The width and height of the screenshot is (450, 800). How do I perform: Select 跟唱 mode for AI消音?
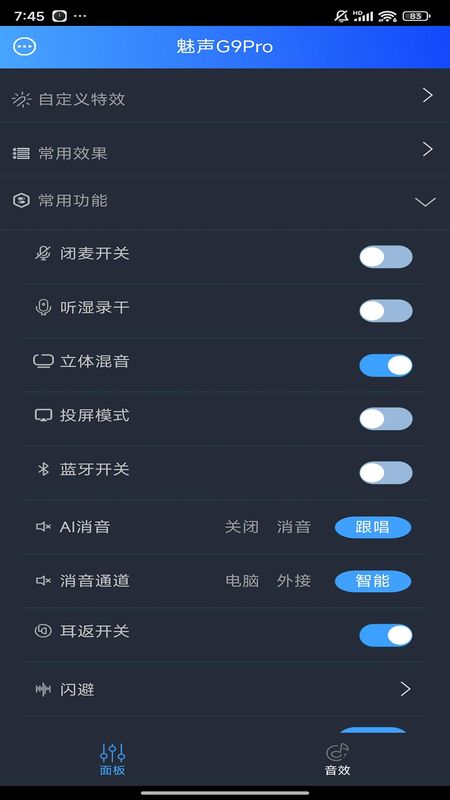point(373,527)
